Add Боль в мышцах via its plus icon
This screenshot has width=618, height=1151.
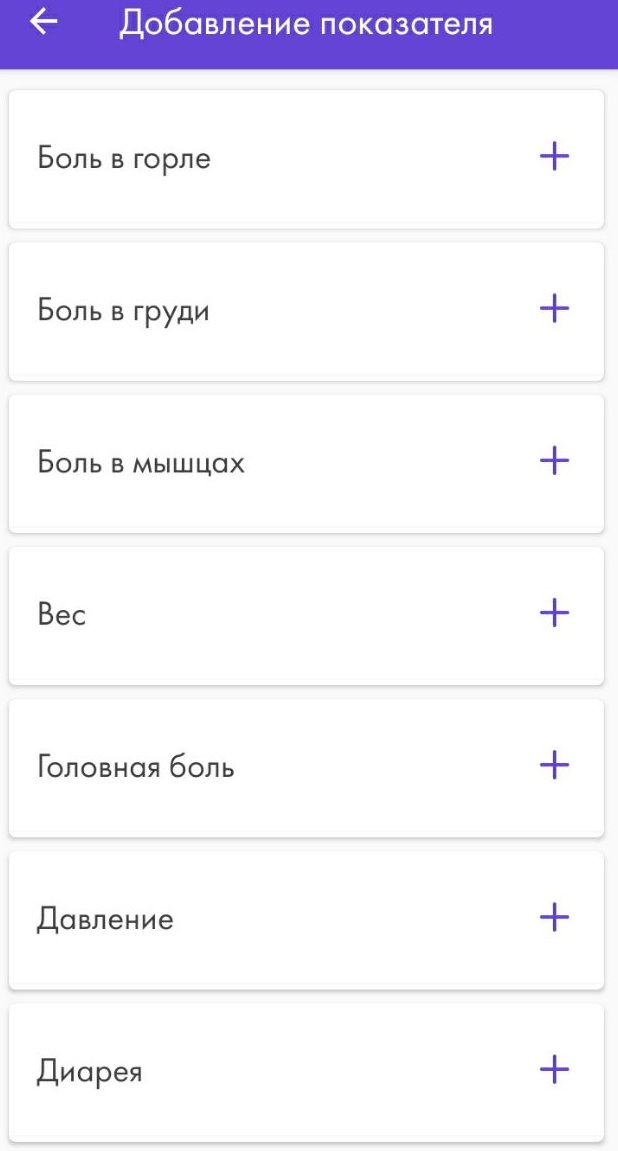[x=554, y=460]
